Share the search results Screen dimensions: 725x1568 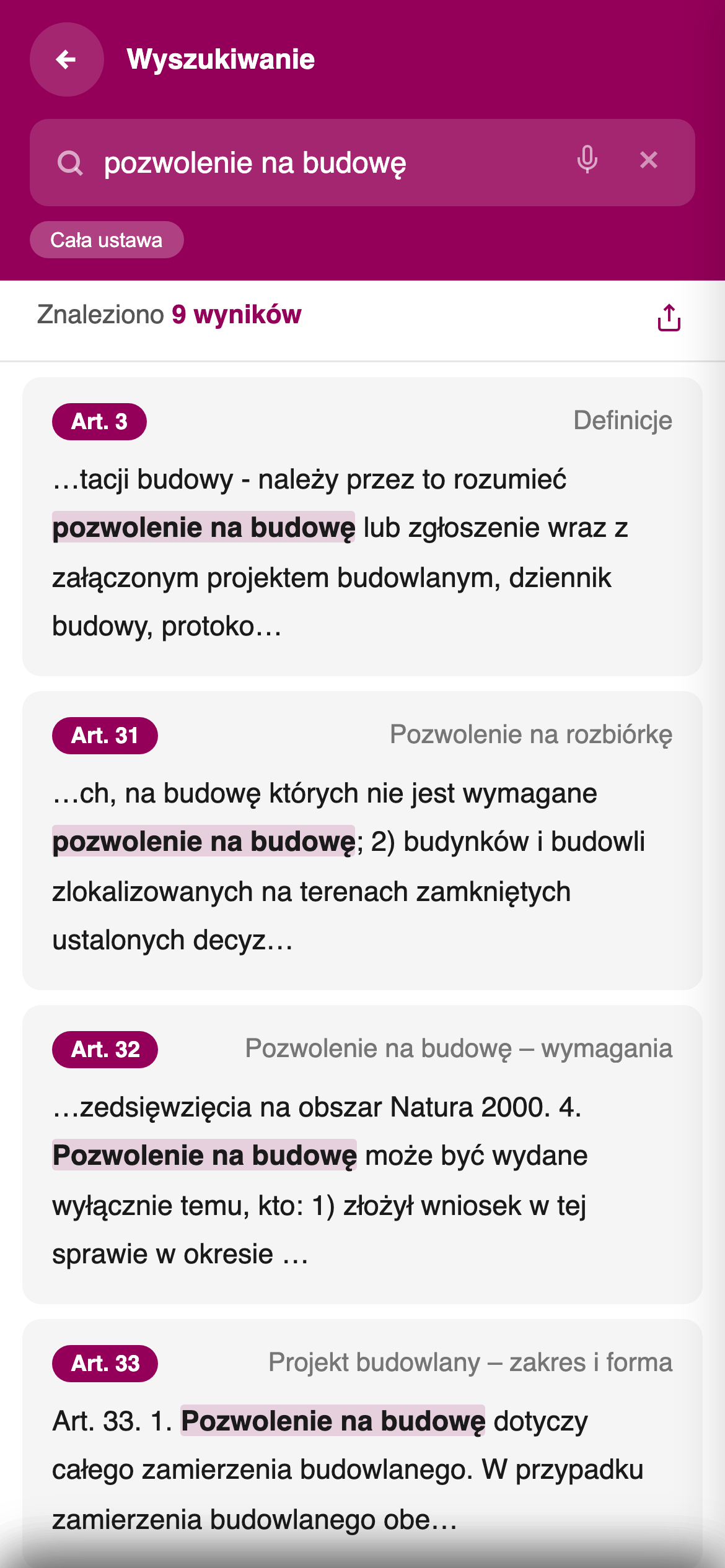coord(669,318)
